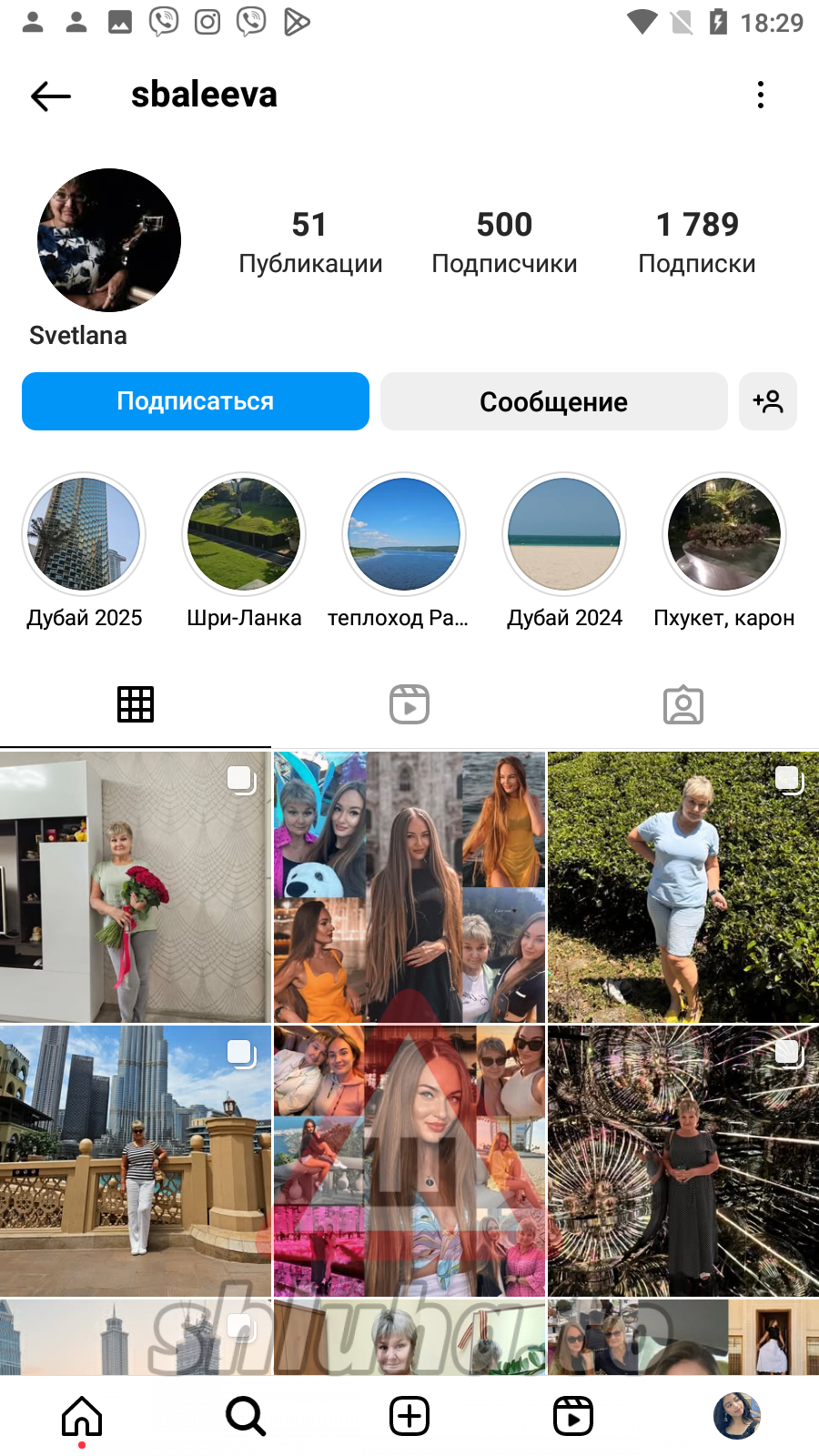This screenshot has width=819, height=1456.
Task: Open the post in the green tea field
Action: pos(683,887)
